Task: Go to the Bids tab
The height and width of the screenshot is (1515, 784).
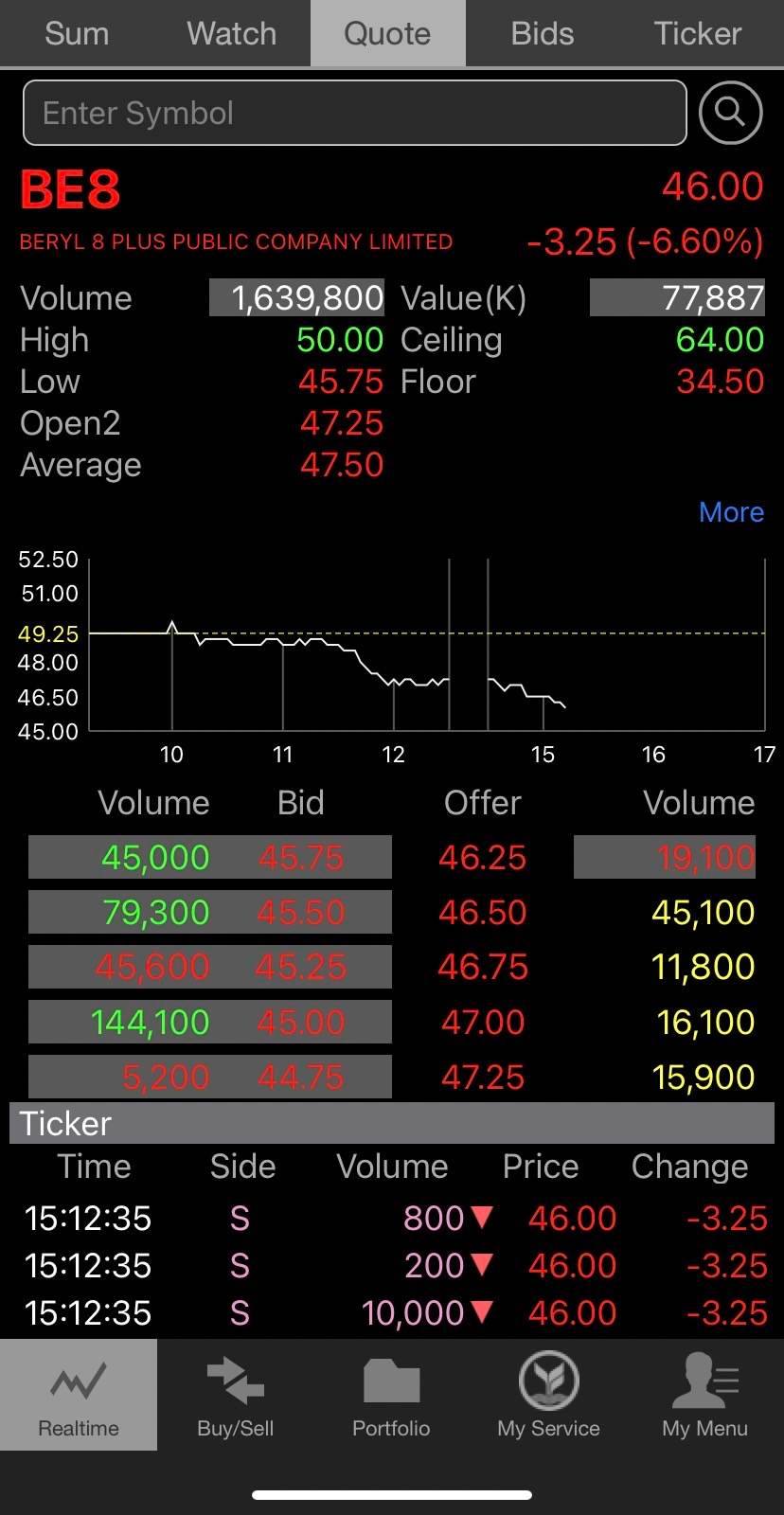Action: point(543,33)
